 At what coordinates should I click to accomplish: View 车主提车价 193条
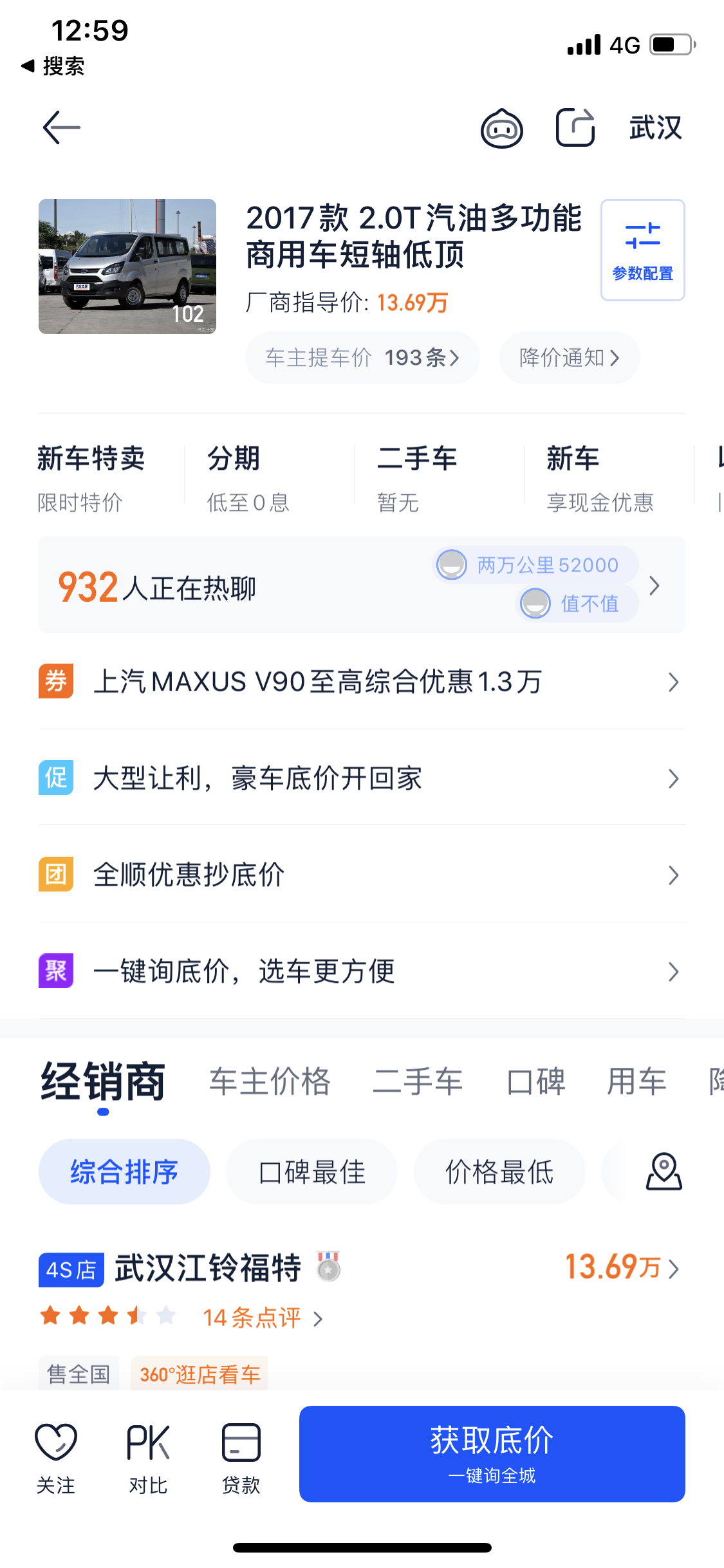(x=362, y=357)
